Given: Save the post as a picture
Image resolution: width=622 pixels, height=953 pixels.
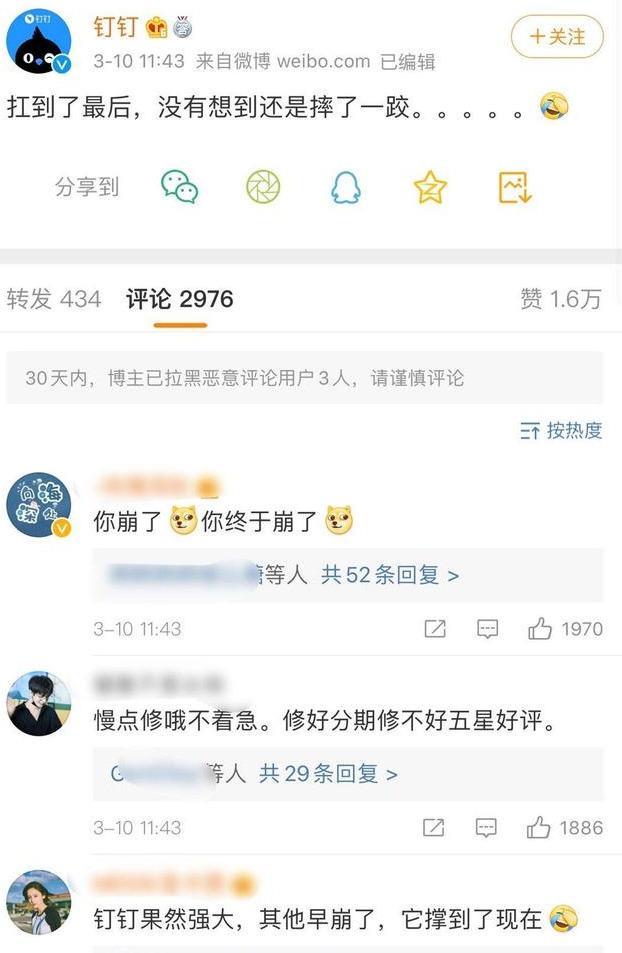Looking at the screenshot, I should pyautogui.click(x=514, y=187).
